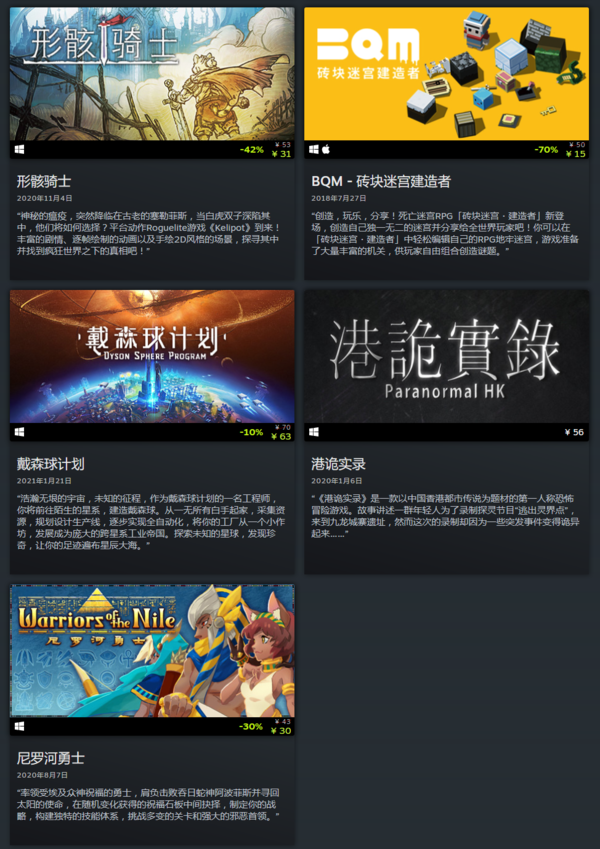This screenshot has height=849, width=600.
Task: Open the 尼罗河勇士 Warriors of the Nile card
Action: [x=152, y=651]
